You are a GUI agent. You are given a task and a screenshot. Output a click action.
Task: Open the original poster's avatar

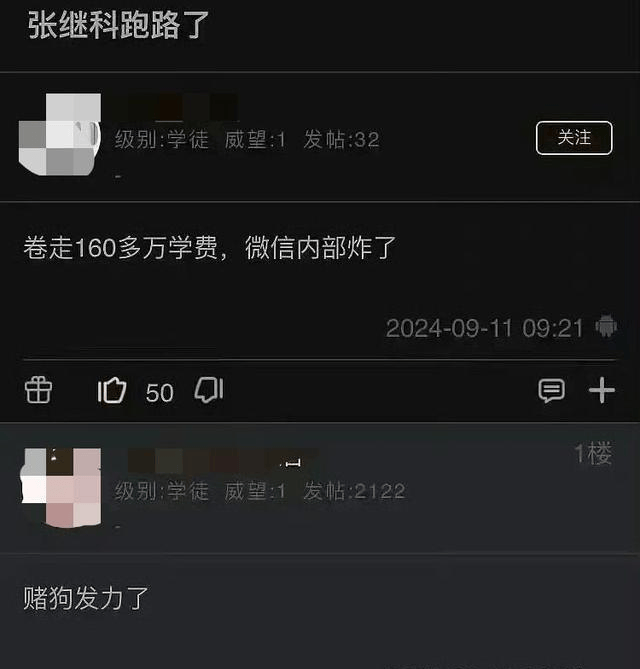60,134
